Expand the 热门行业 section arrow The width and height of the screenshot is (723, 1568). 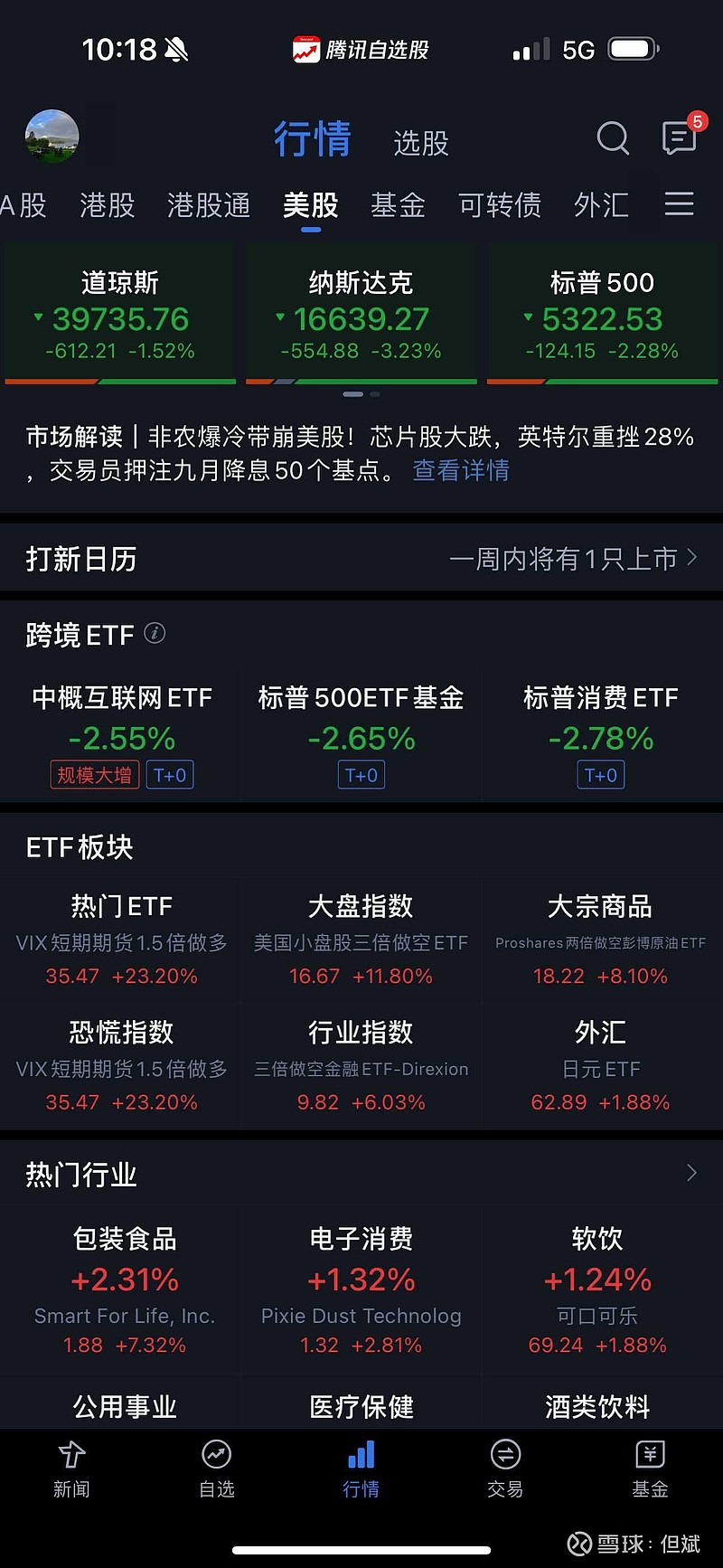(x=691, y=1173)
